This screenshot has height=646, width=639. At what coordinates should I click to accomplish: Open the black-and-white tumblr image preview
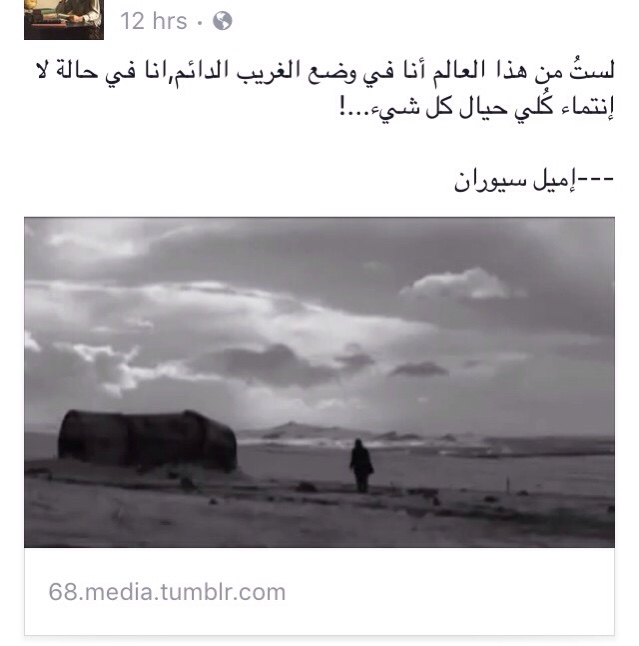[319, 382]
